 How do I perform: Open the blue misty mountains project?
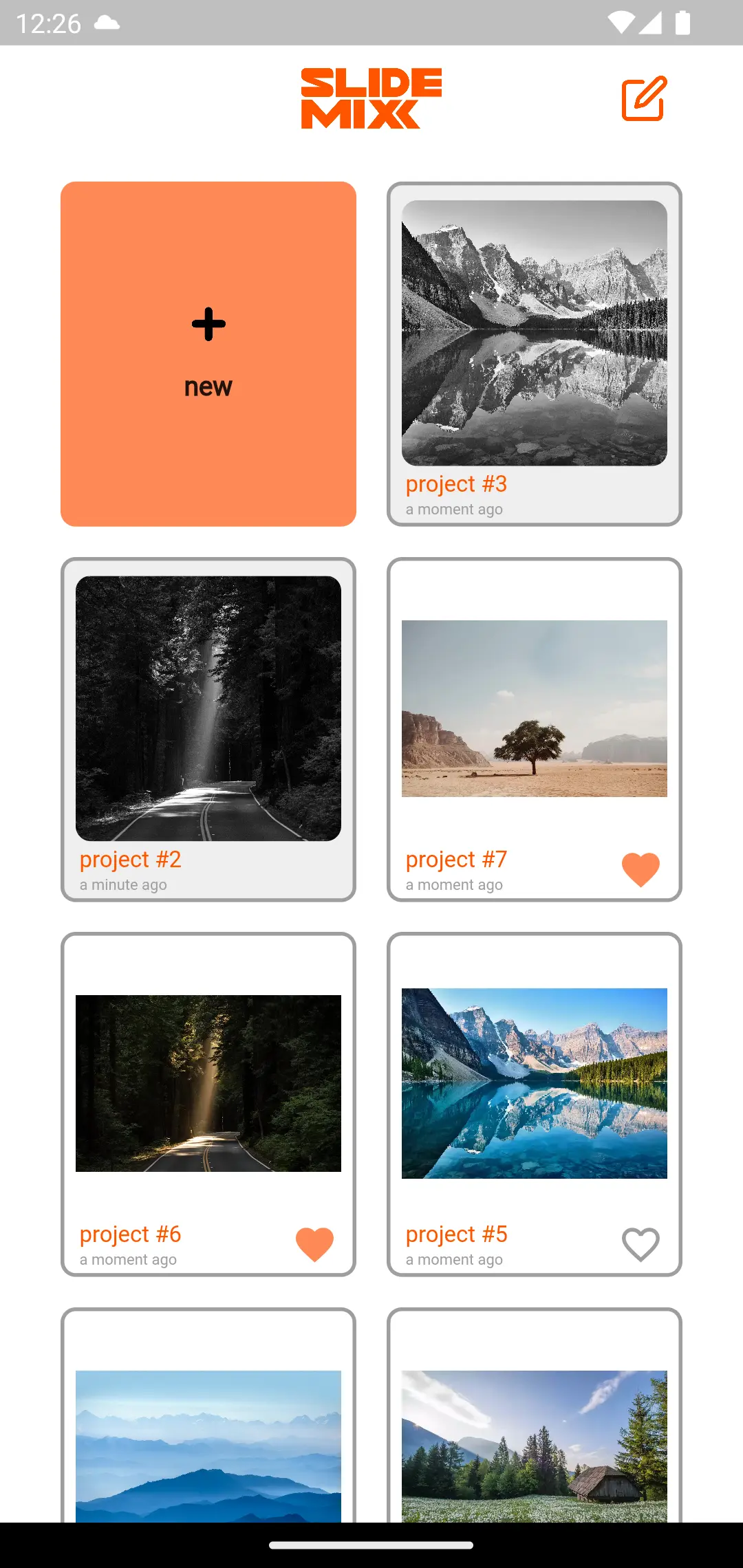click(208, 1444)
